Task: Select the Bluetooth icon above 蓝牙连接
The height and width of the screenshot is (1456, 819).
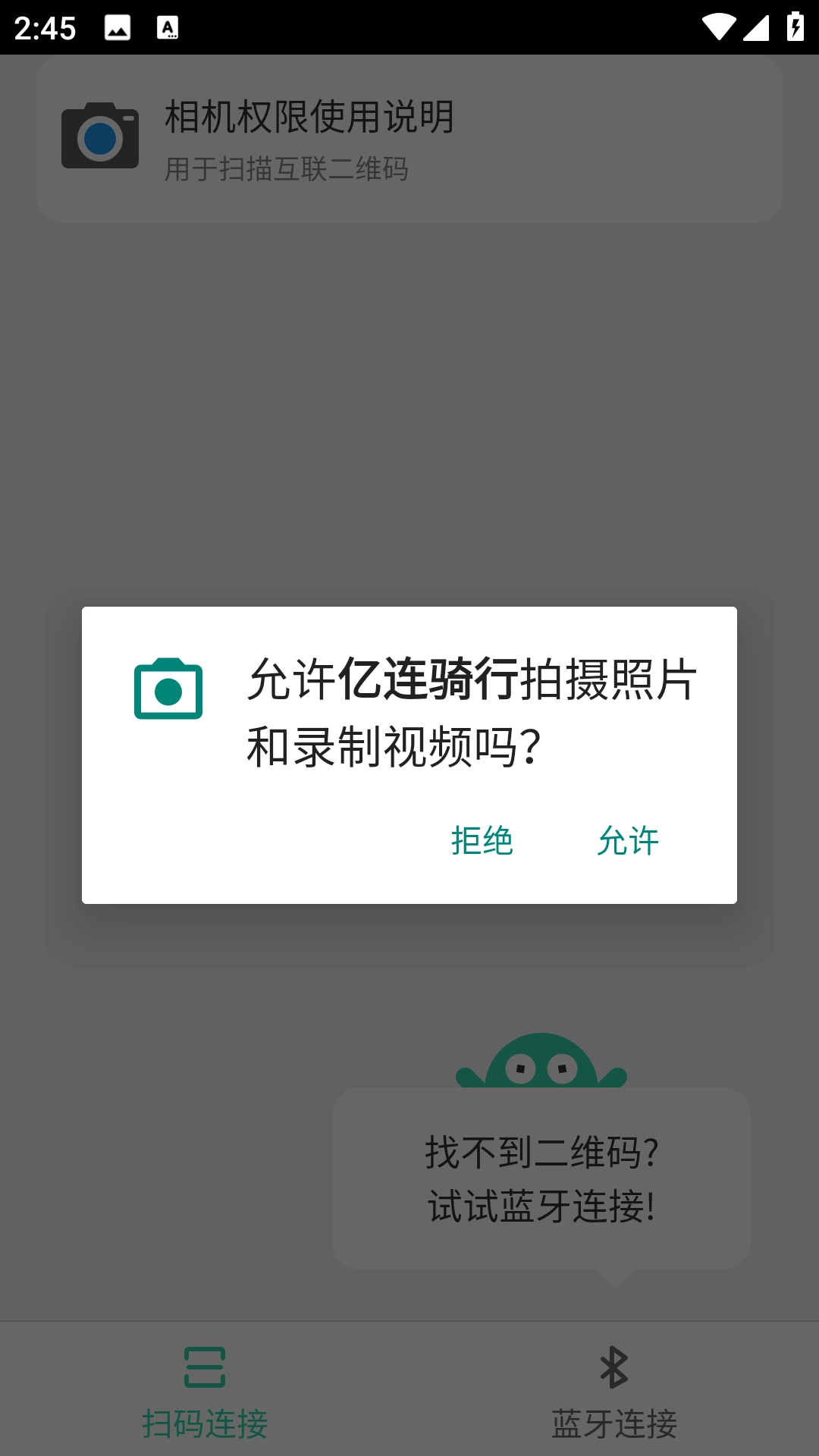Action: click(614, 1367)
